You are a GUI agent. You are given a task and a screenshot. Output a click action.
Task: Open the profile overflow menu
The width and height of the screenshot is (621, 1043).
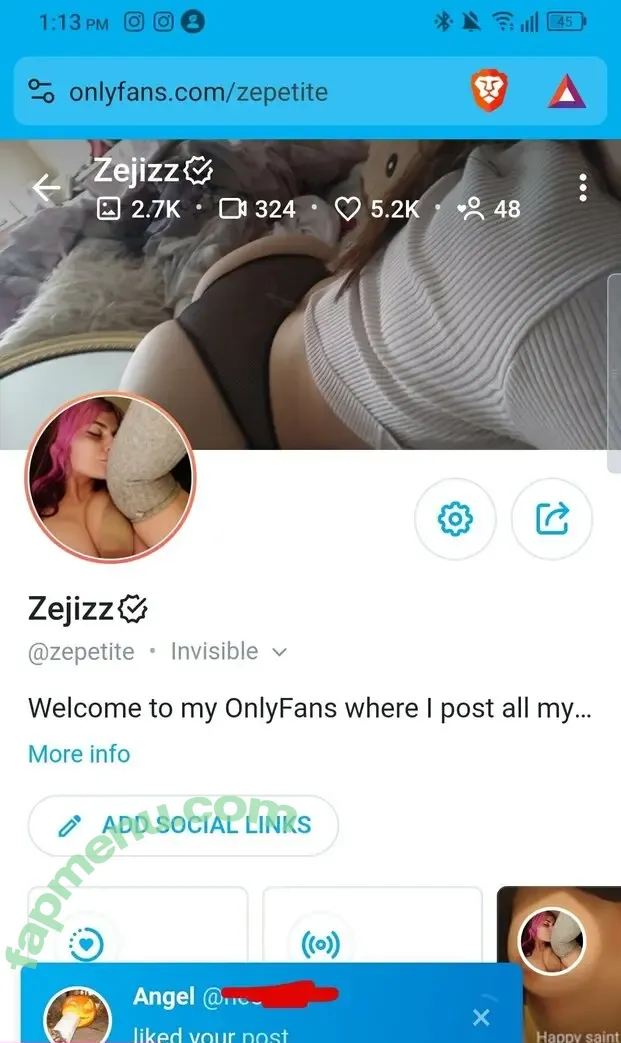583,187
